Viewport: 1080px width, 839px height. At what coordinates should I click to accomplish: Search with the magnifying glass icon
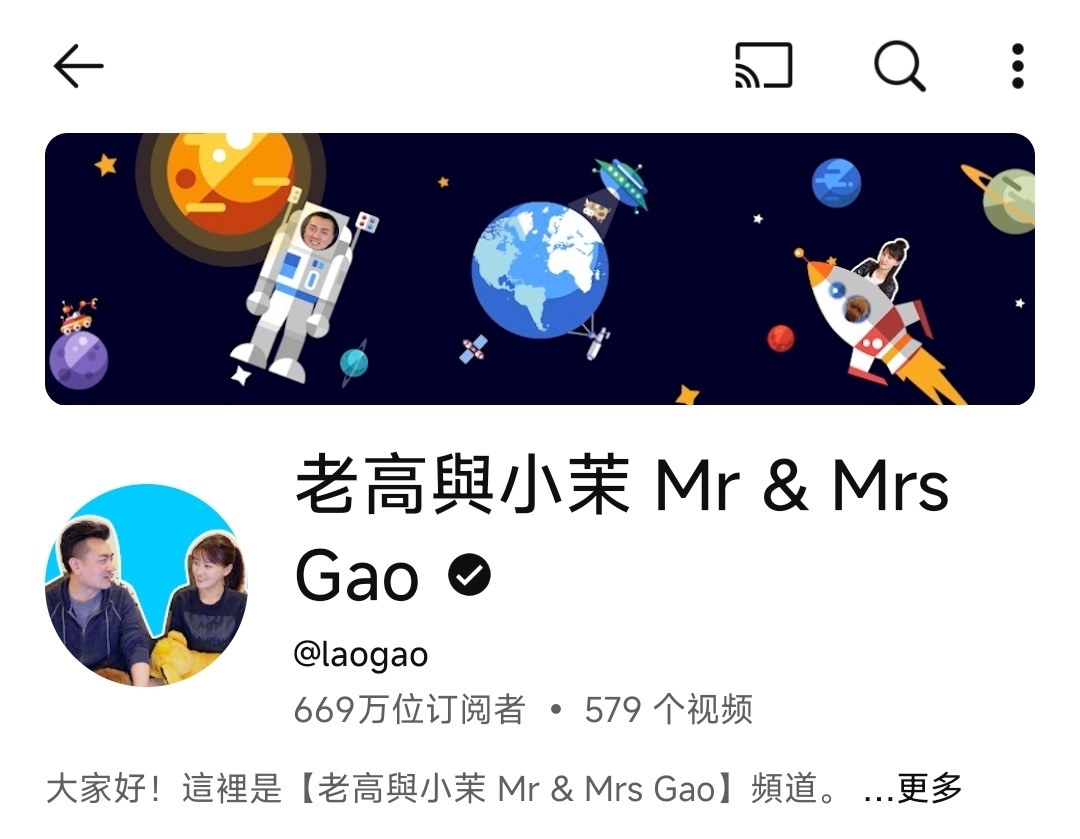point(899,67)
